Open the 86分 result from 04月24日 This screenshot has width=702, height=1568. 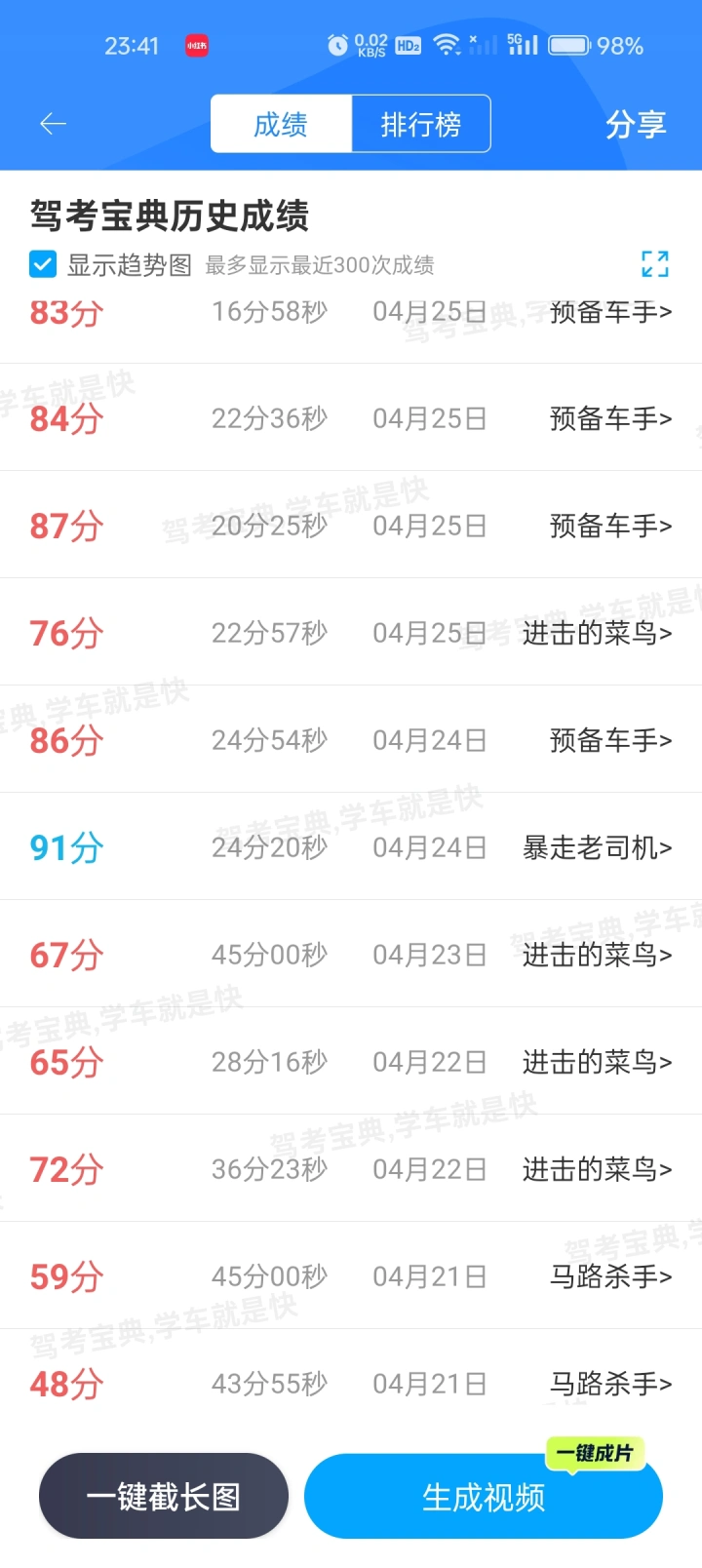click(351, 740)
